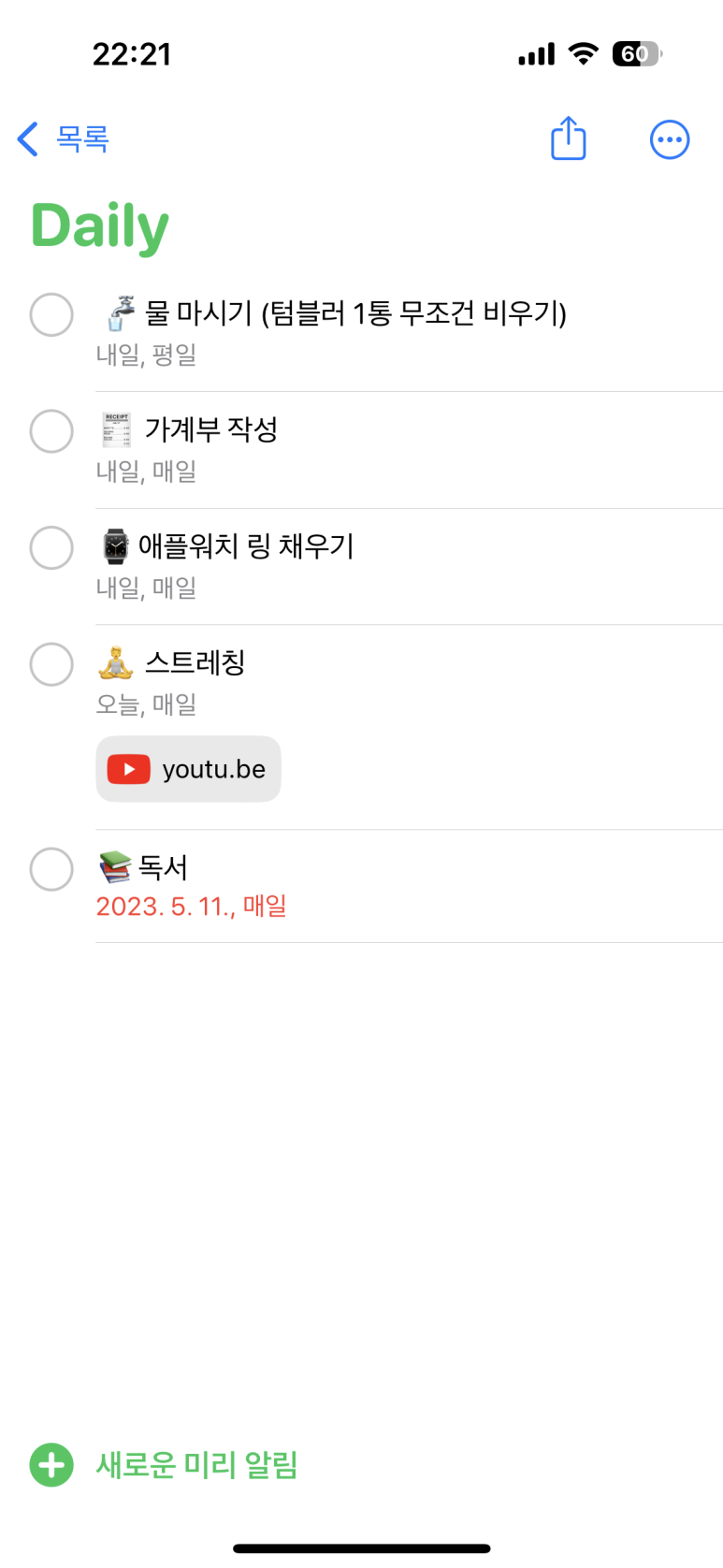Check off 가계부 작성
Viewport: 723px width, 1568px height.
click(51, 431)
